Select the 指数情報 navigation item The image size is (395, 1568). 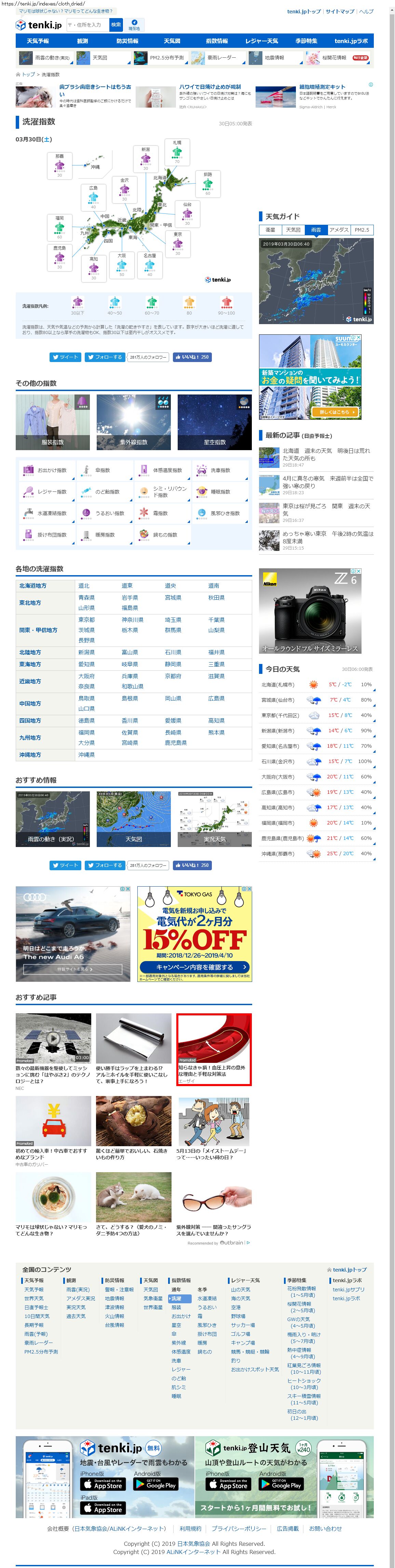pos(217,41)
